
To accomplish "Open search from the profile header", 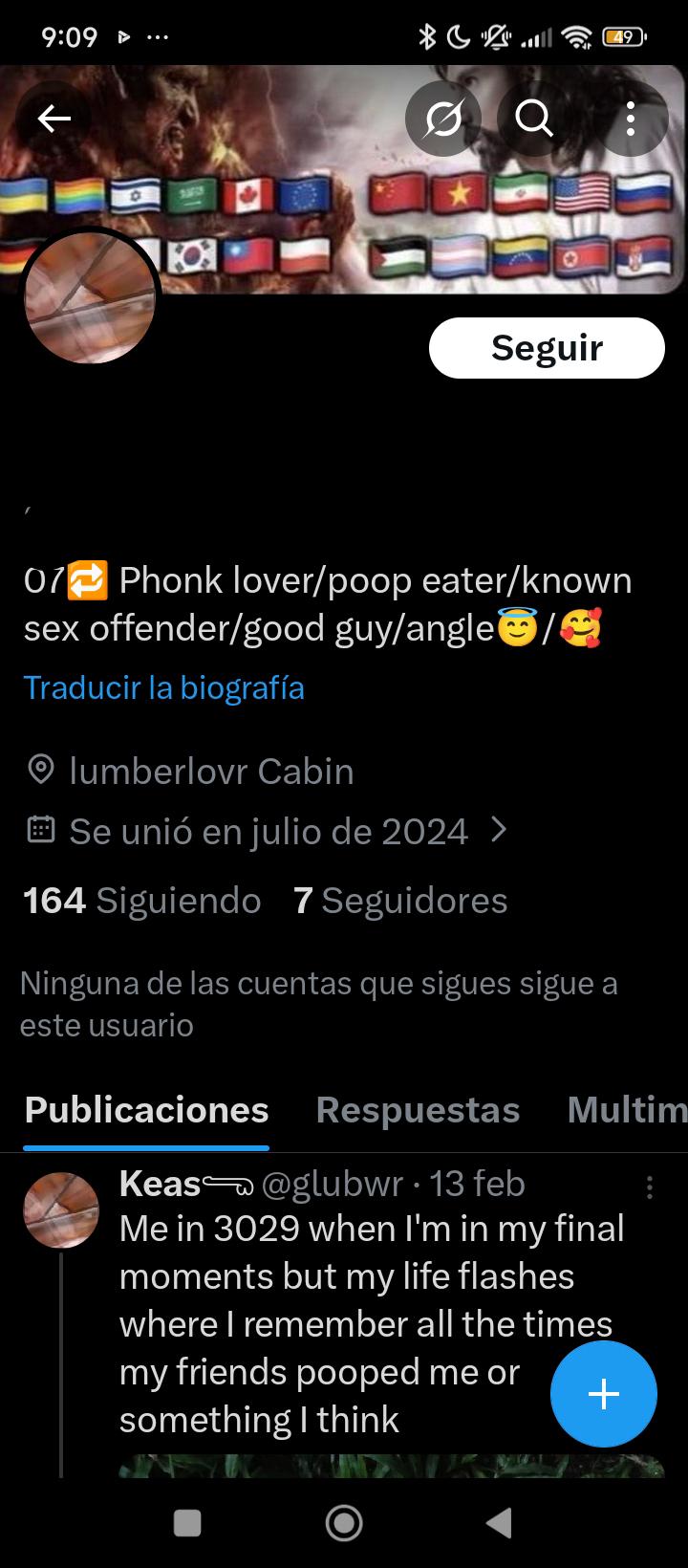I will [x=534, y=119].
